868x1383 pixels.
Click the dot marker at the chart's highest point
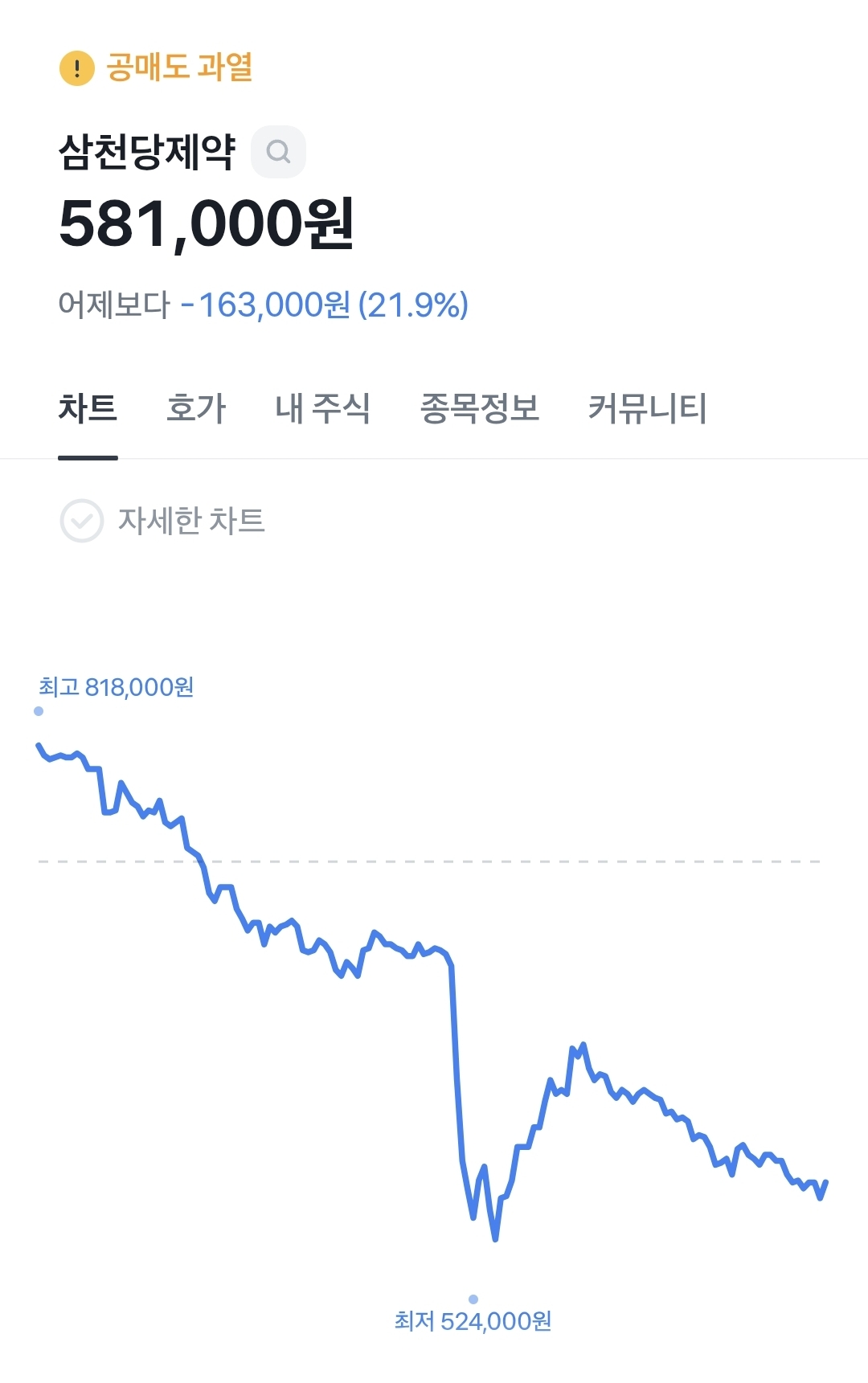[x=37, y=710]
